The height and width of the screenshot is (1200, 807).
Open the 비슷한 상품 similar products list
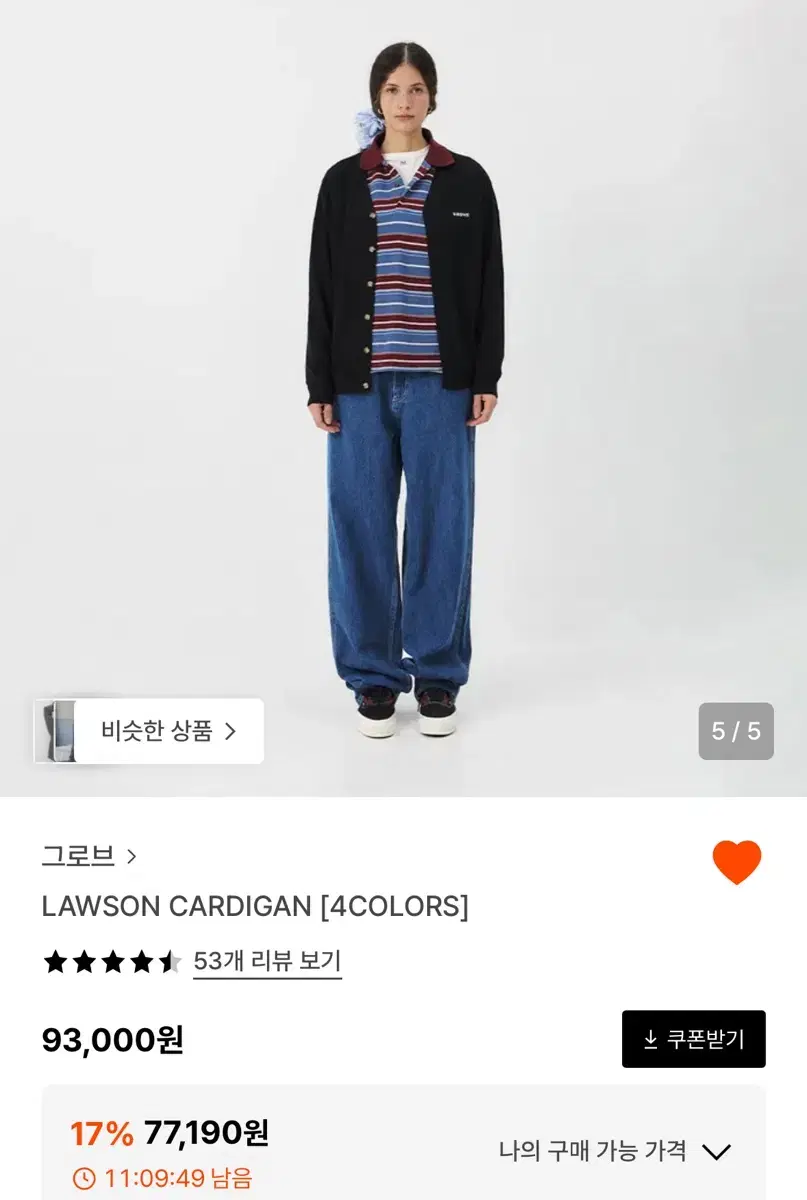155,731
